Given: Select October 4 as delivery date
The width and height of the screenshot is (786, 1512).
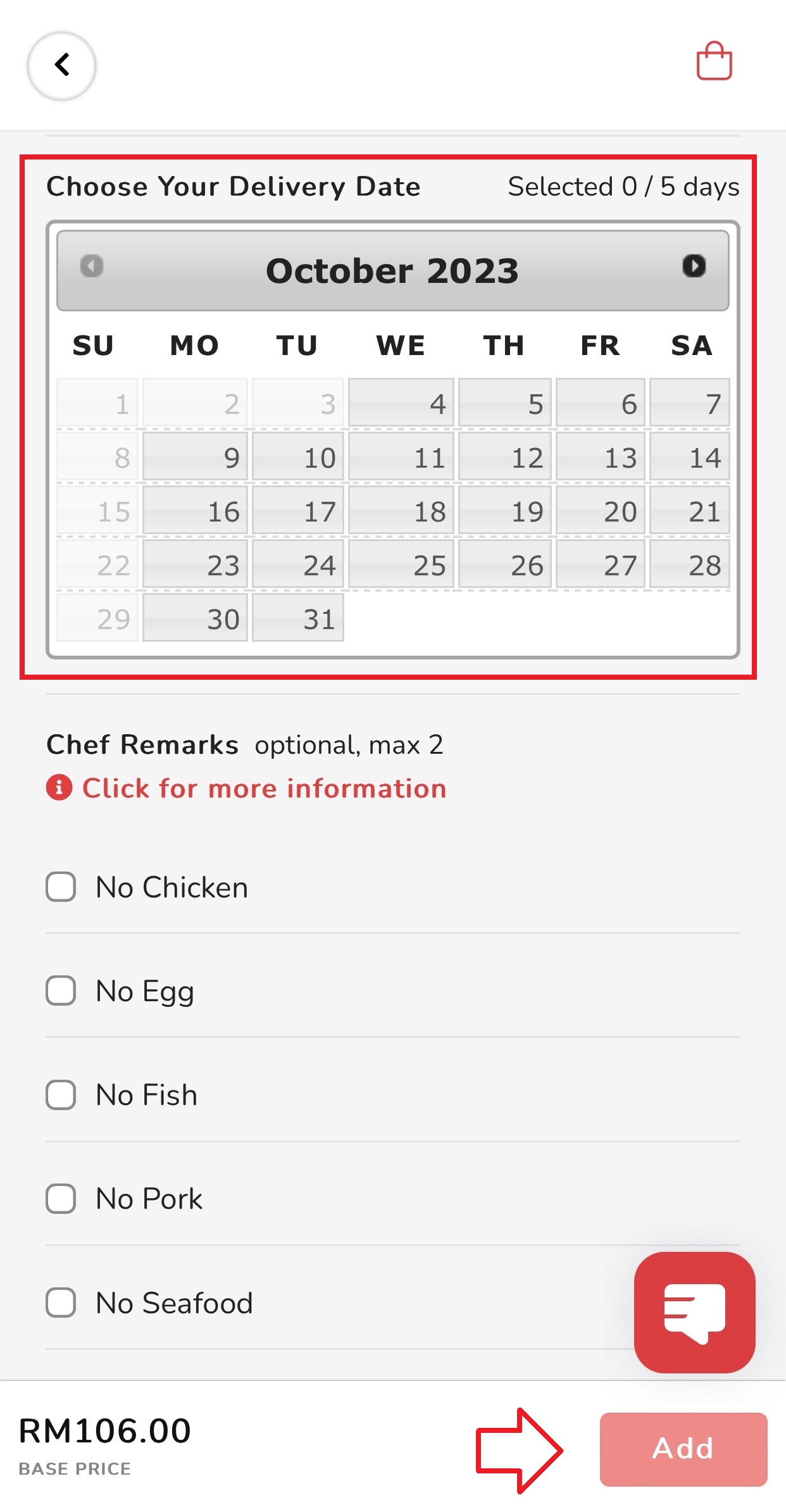Looking at the screenshot, I should (401, 404).
